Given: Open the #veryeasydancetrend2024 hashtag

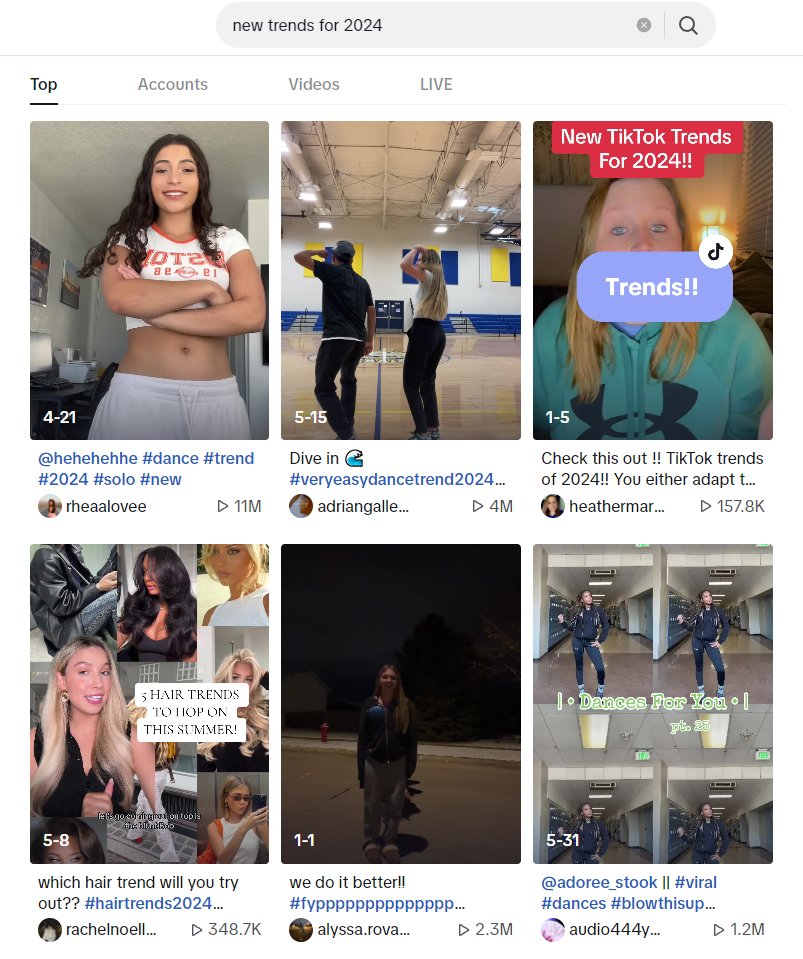Looking at the screenshot, I should [x=392, y=480].
